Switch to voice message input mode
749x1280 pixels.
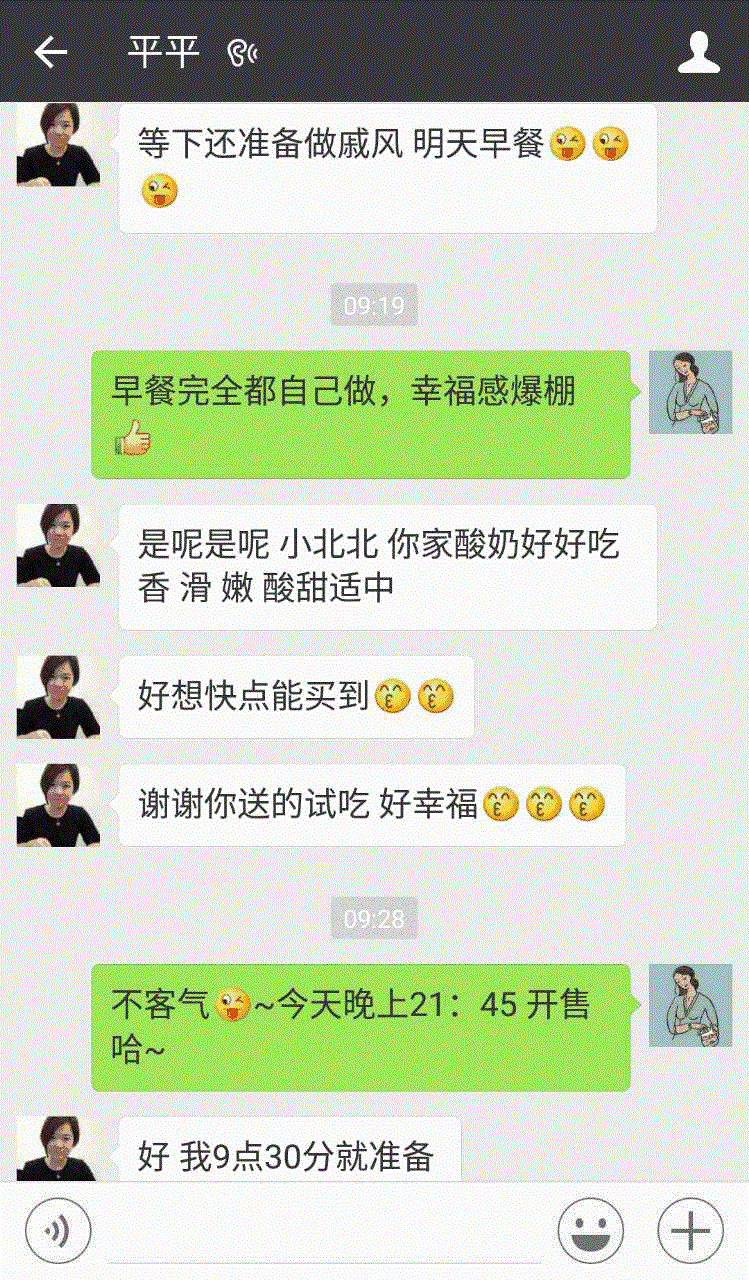pos(55,1230)
